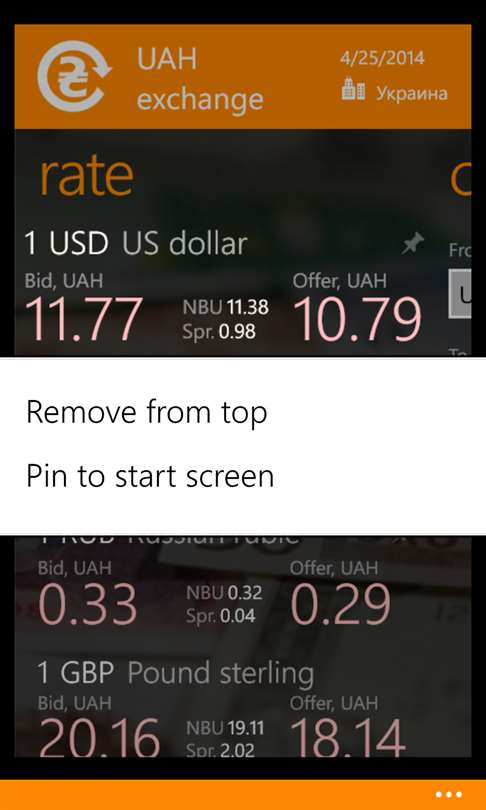The height and width of the screenshot is (810, 486).
Task: Select Remove from top
Action: pos(147,412)
